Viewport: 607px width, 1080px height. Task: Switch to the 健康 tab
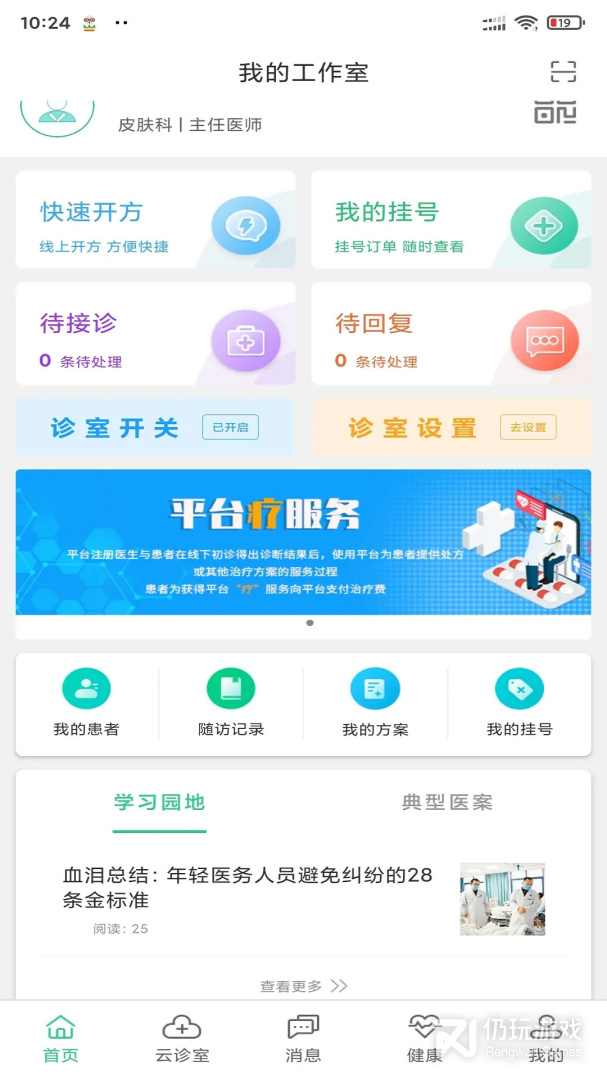point(424,1040)
